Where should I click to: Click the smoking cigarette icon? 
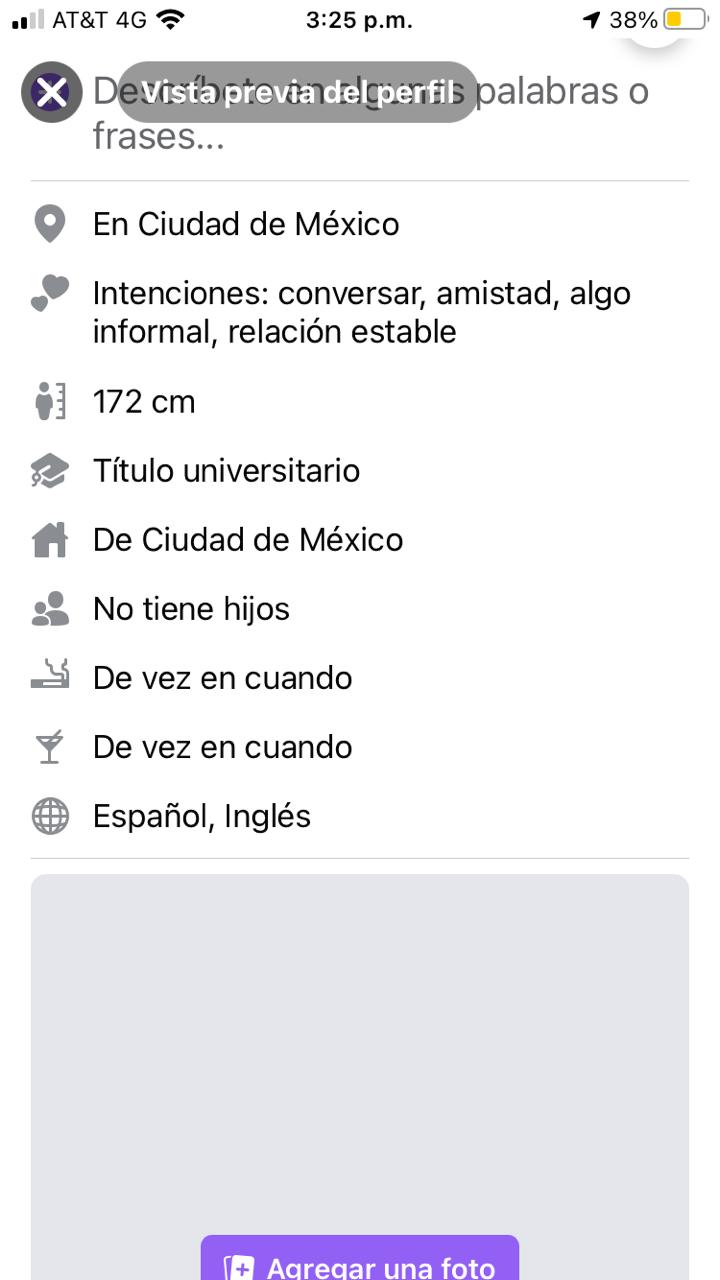click(x=49, y=677)
